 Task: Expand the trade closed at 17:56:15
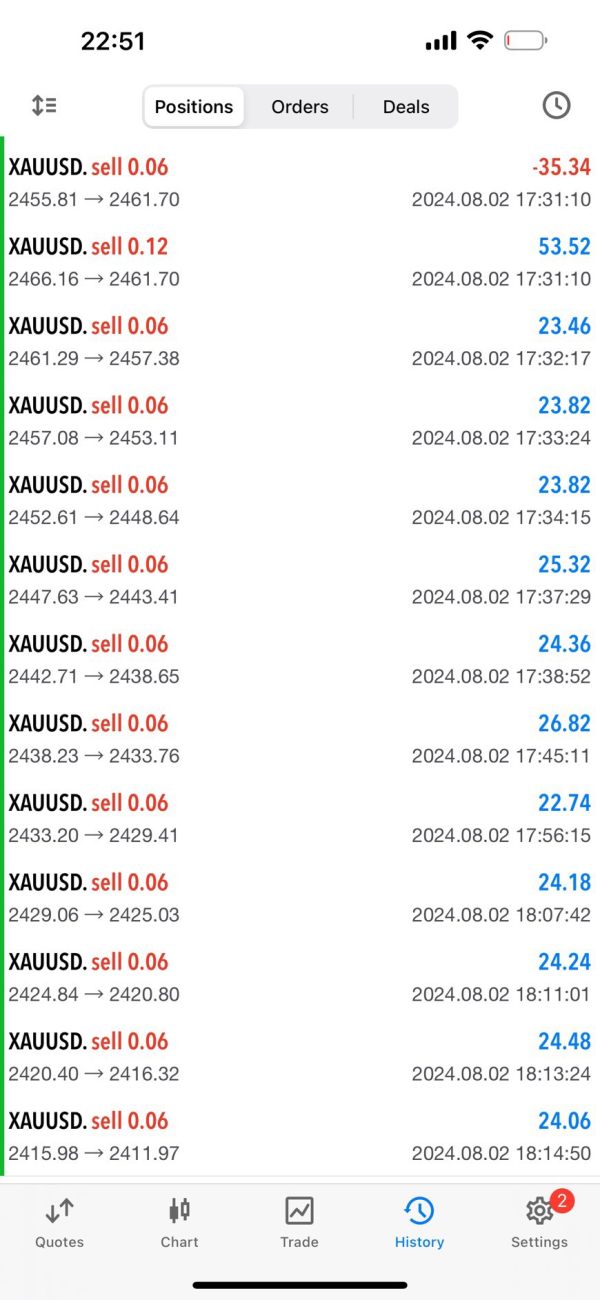[300, 818]
